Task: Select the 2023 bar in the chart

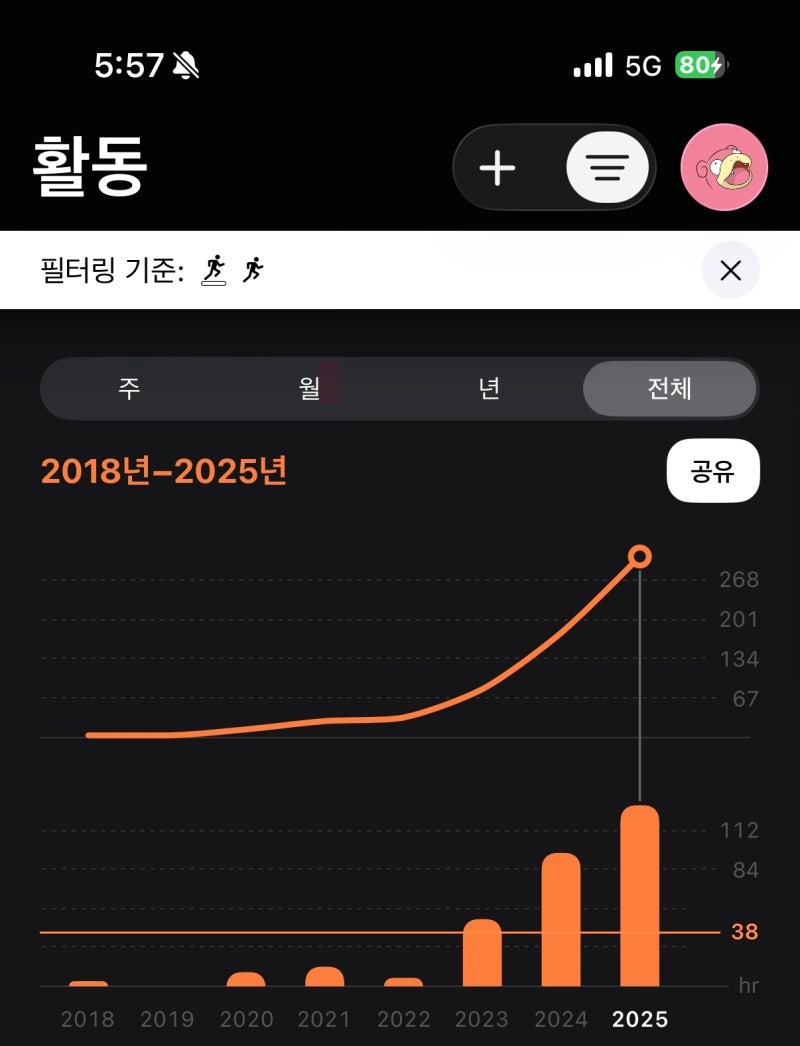Action: click(482, 953)
